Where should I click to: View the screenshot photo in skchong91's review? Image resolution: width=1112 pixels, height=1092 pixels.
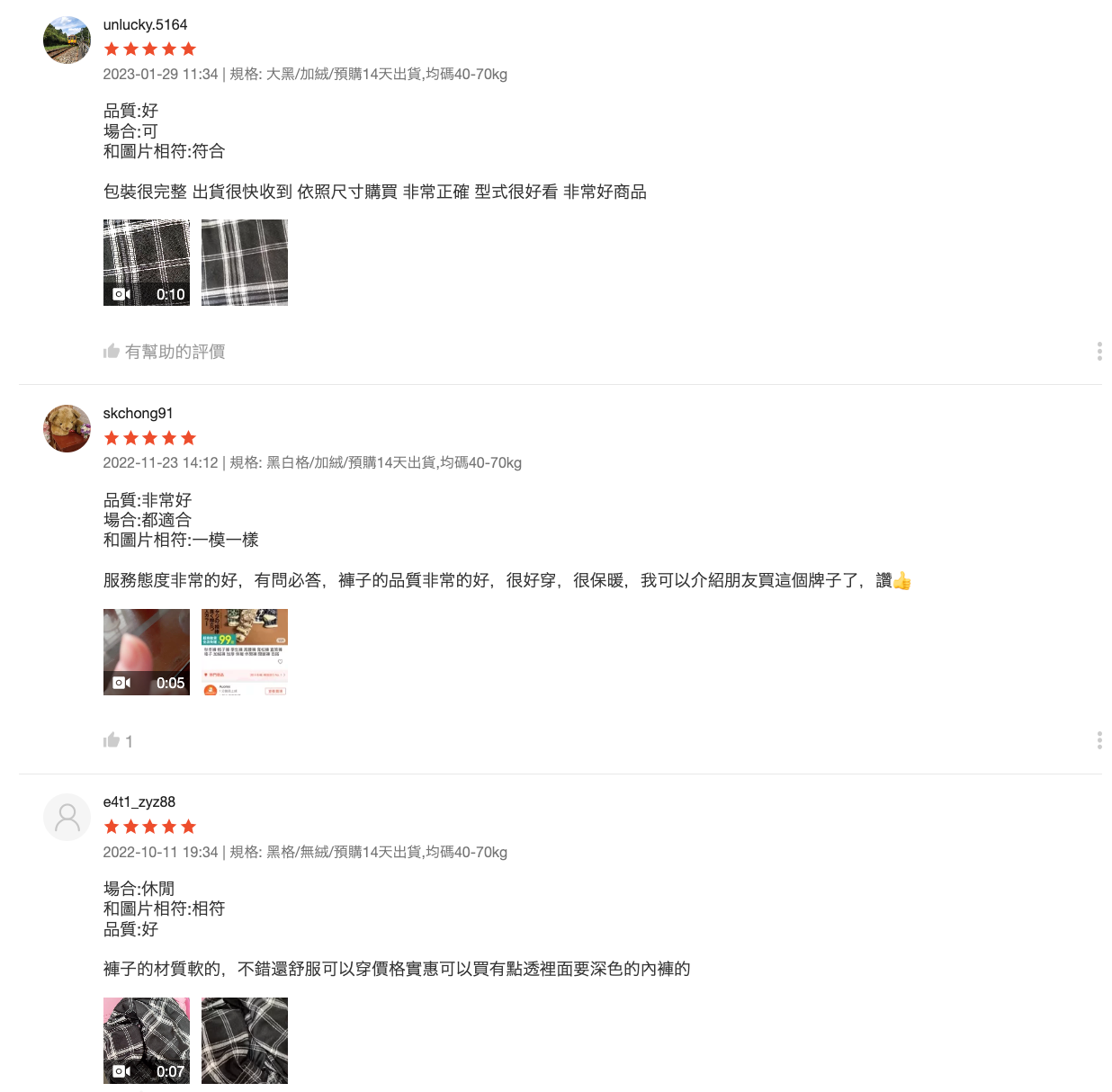click(245, 652)
